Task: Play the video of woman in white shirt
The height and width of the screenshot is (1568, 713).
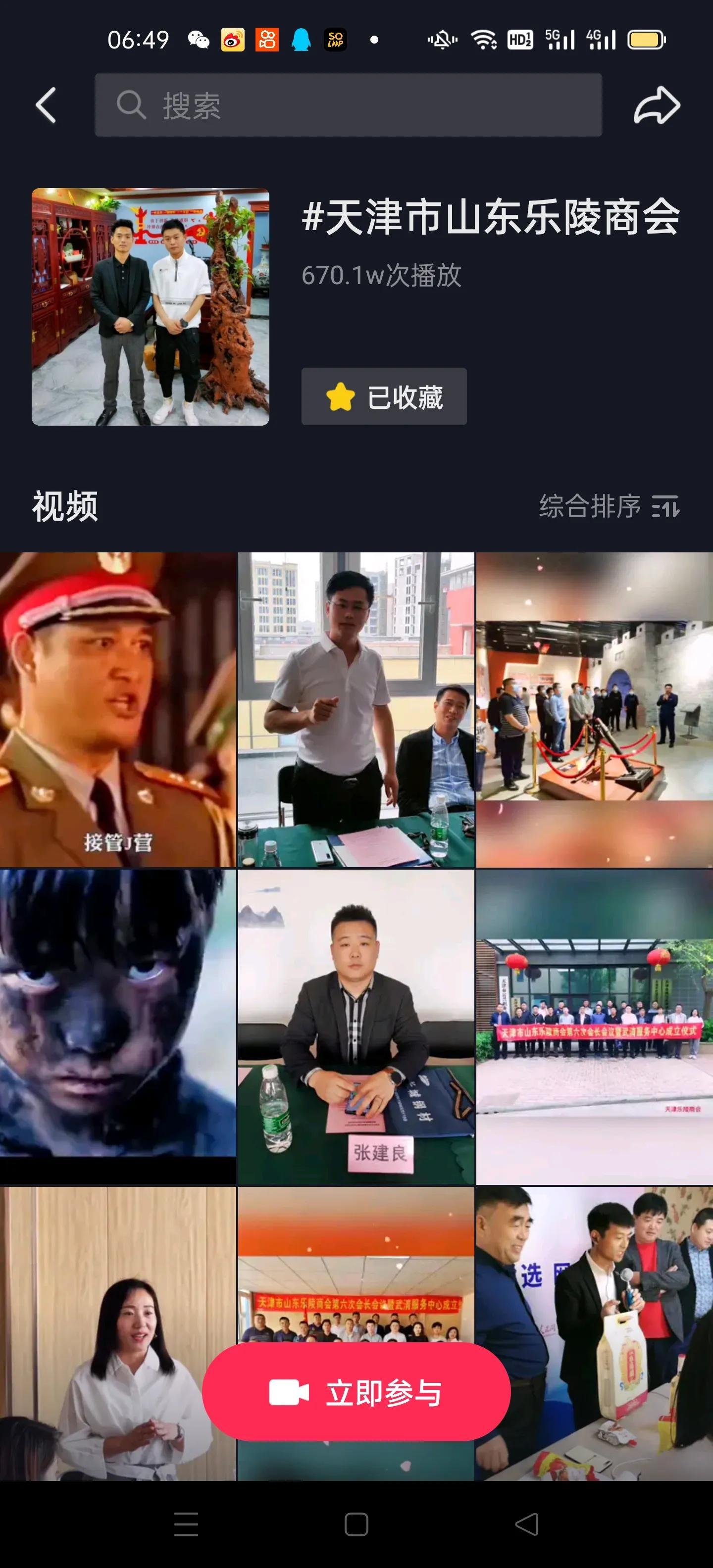Action: pyautogui.click(x=103, y=1333)
